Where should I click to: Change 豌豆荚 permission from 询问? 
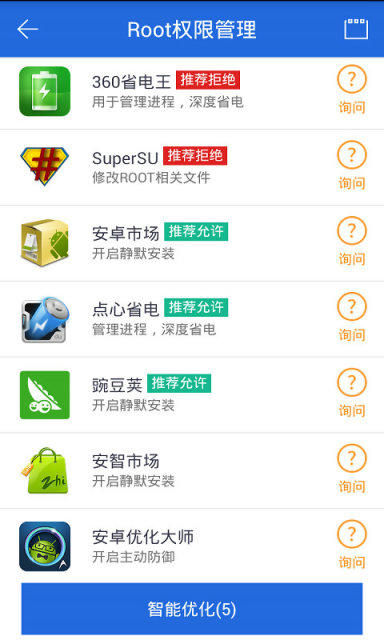(x=352, y=393)
